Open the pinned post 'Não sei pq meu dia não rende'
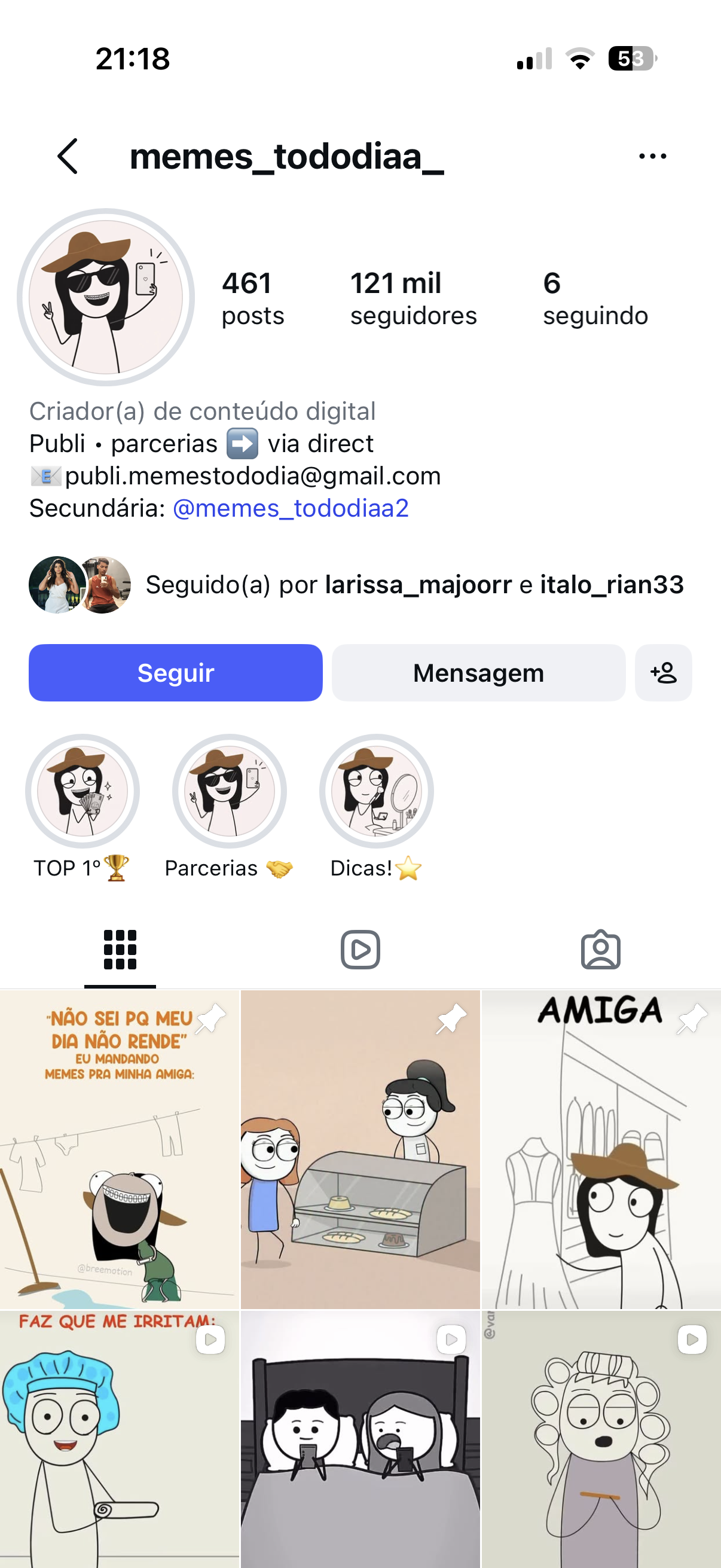Viewport: 721px width, 1568px height. coord(119,1149)
